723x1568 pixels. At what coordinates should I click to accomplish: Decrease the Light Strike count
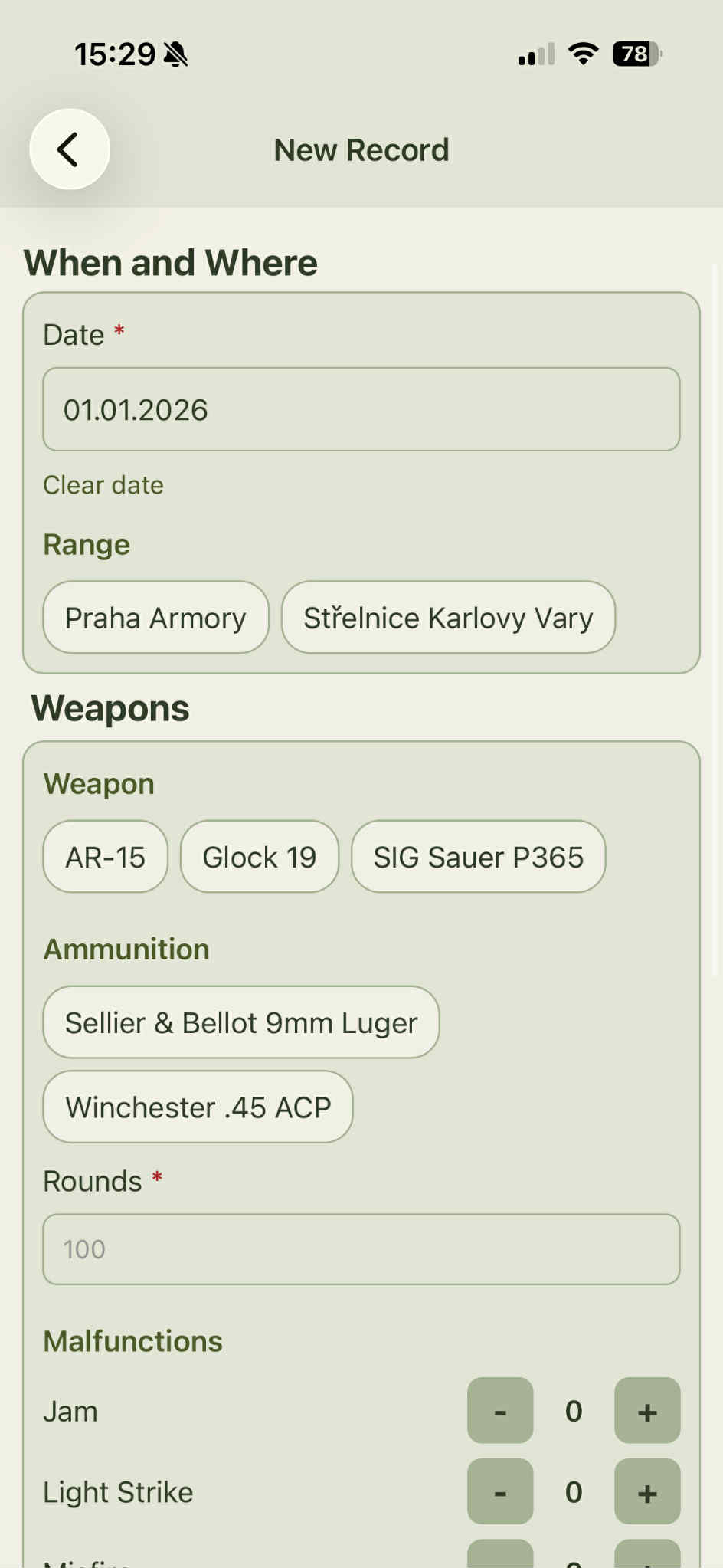click(x=500, y=1491)
